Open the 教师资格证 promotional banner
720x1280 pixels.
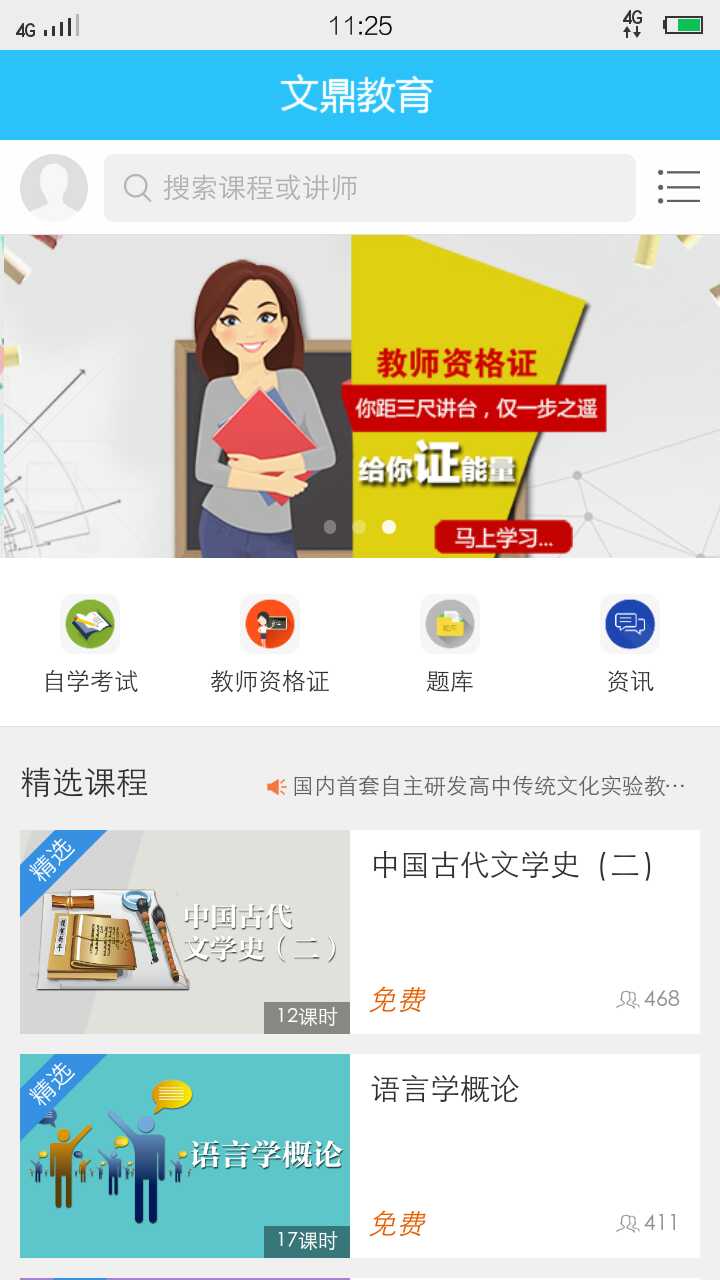coord(360,396)
